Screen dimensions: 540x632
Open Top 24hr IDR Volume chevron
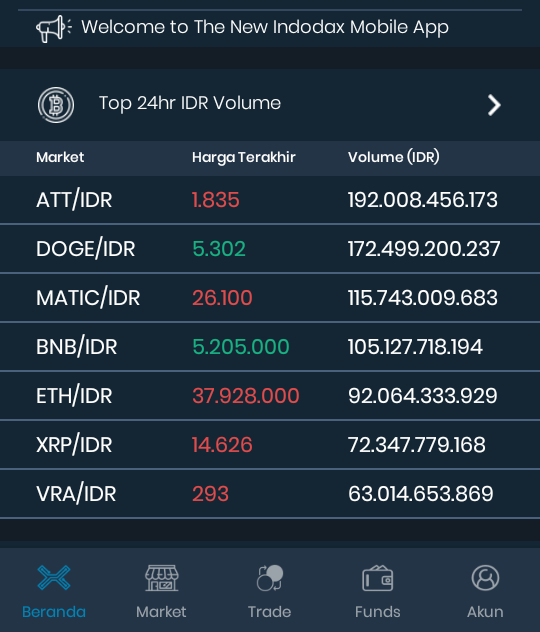pyautogui.click(x=494, y=105)
